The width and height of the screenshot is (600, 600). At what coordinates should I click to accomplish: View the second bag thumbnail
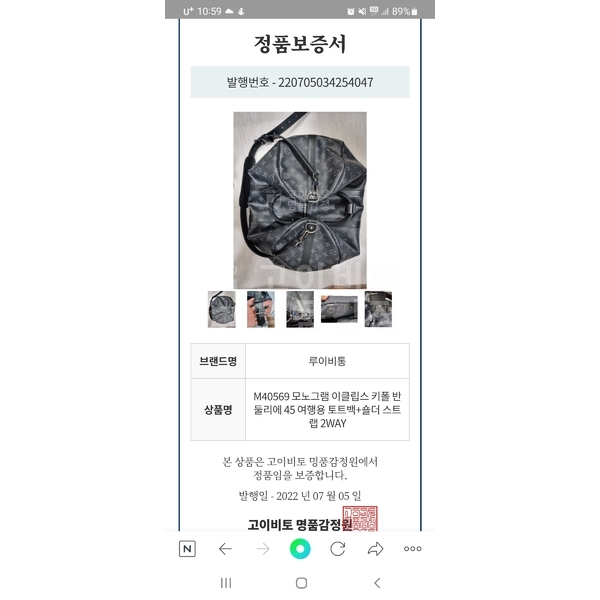[x=261, y=309]
